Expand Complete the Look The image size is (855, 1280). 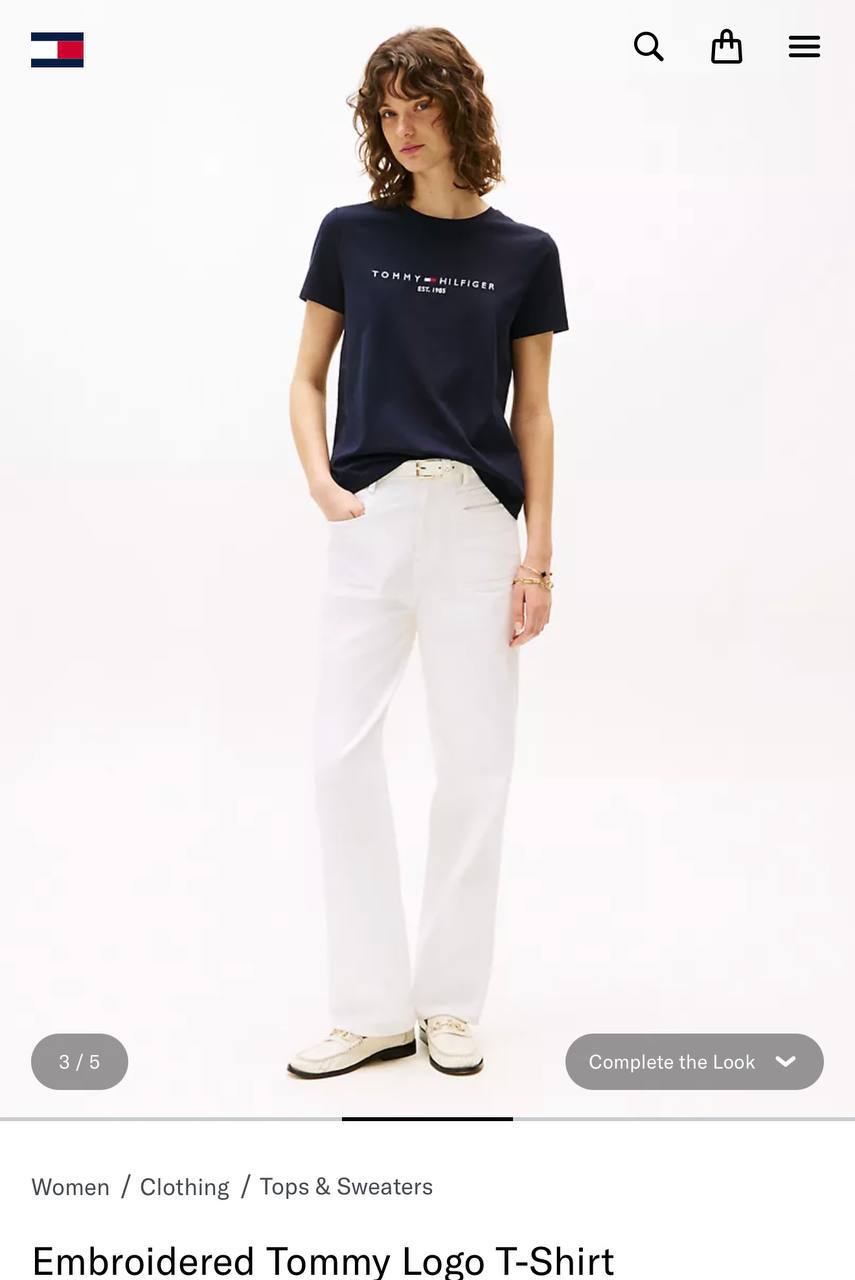click(694, 1062)
